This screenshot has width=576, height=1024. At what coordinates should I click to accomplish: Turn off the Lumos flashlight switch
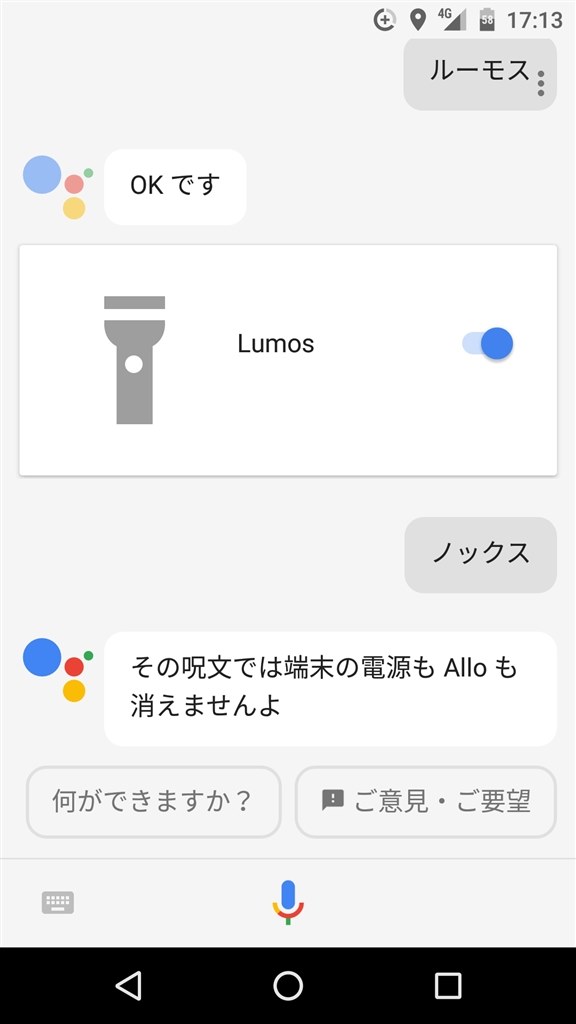click(x=488, y=344)
